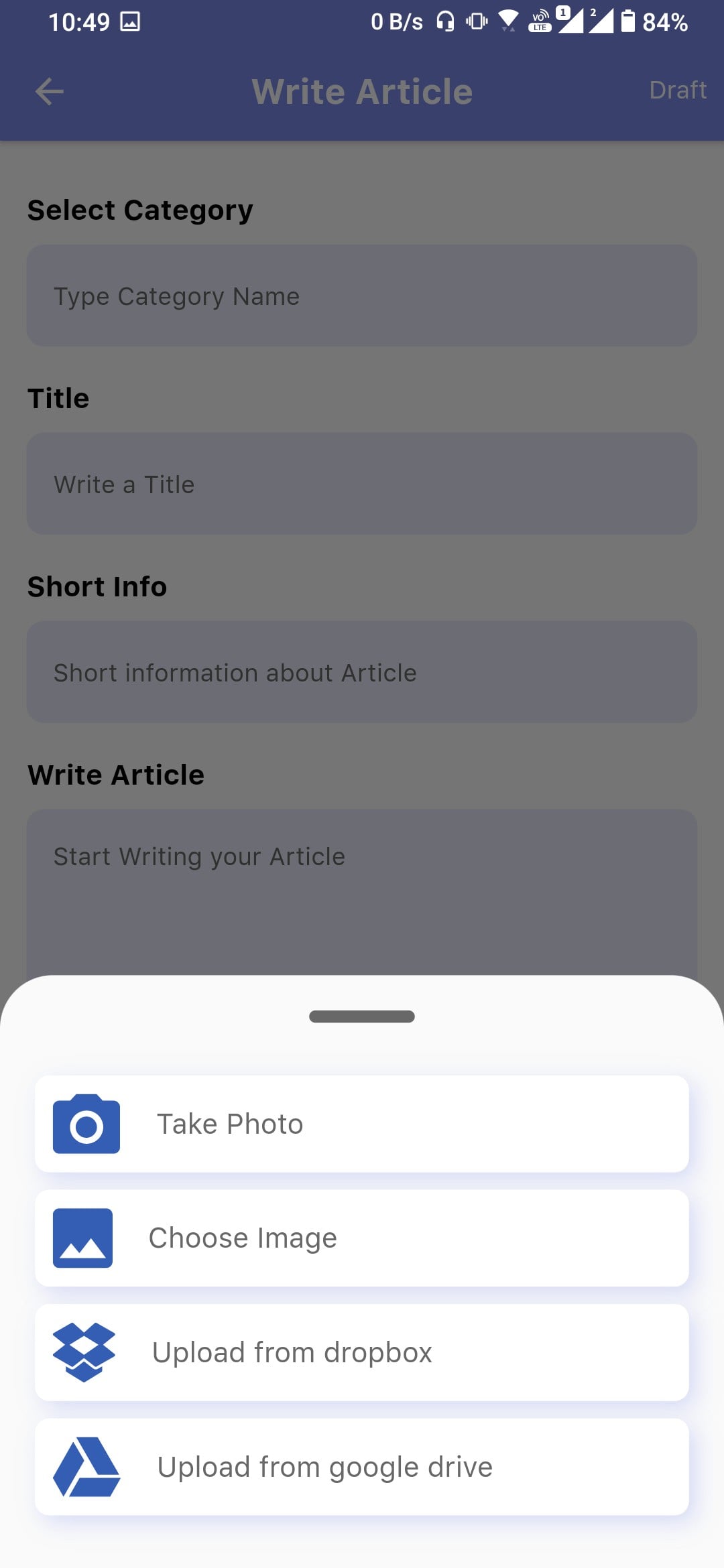Select Upload from google drive
Viewport: 724px width, 1568px height.
tap(362, 1467)
